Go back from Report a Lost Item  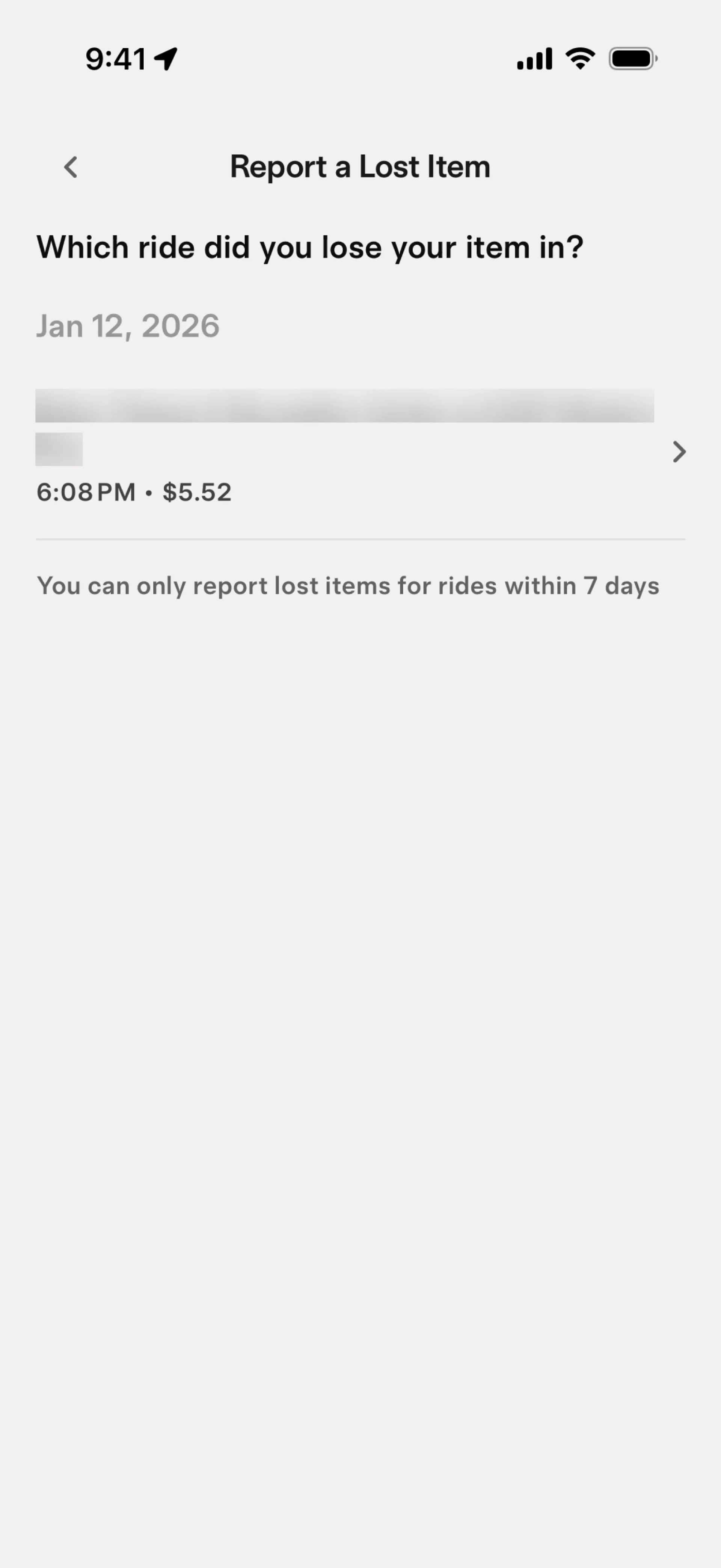(71, 167)
